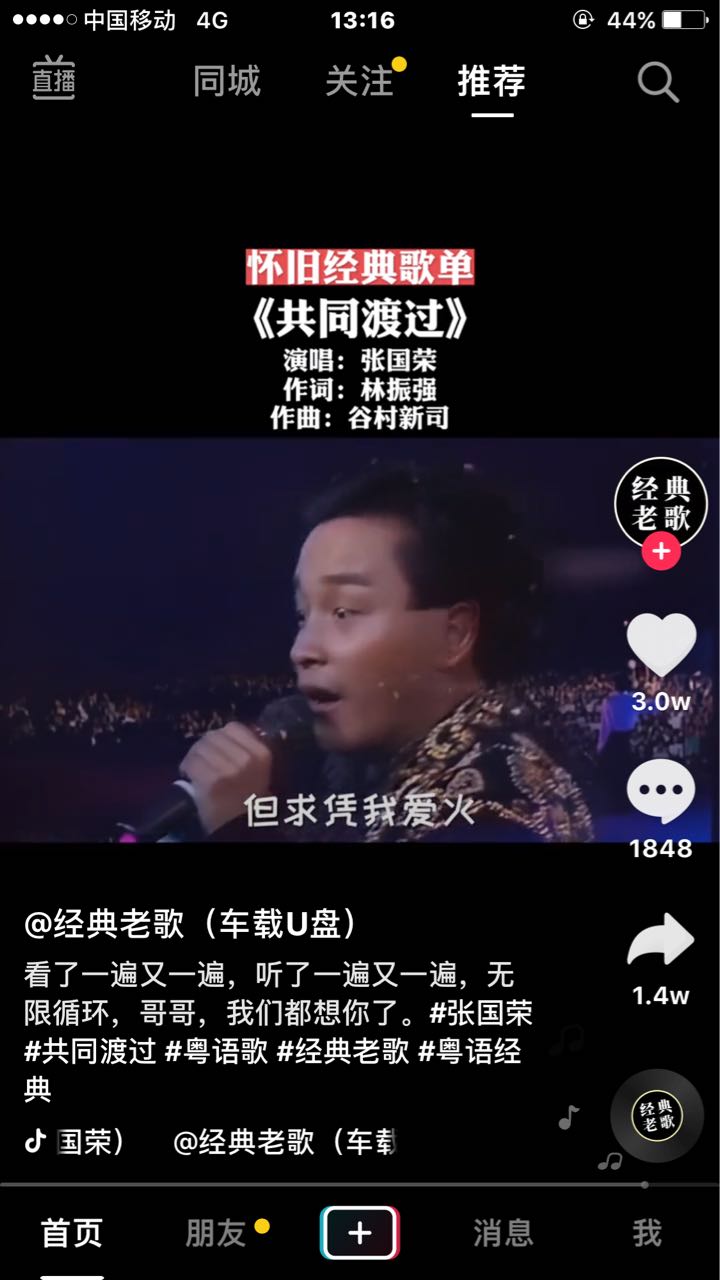Create a new video with plus button
720x1280 pixels.
[360, 1233]
